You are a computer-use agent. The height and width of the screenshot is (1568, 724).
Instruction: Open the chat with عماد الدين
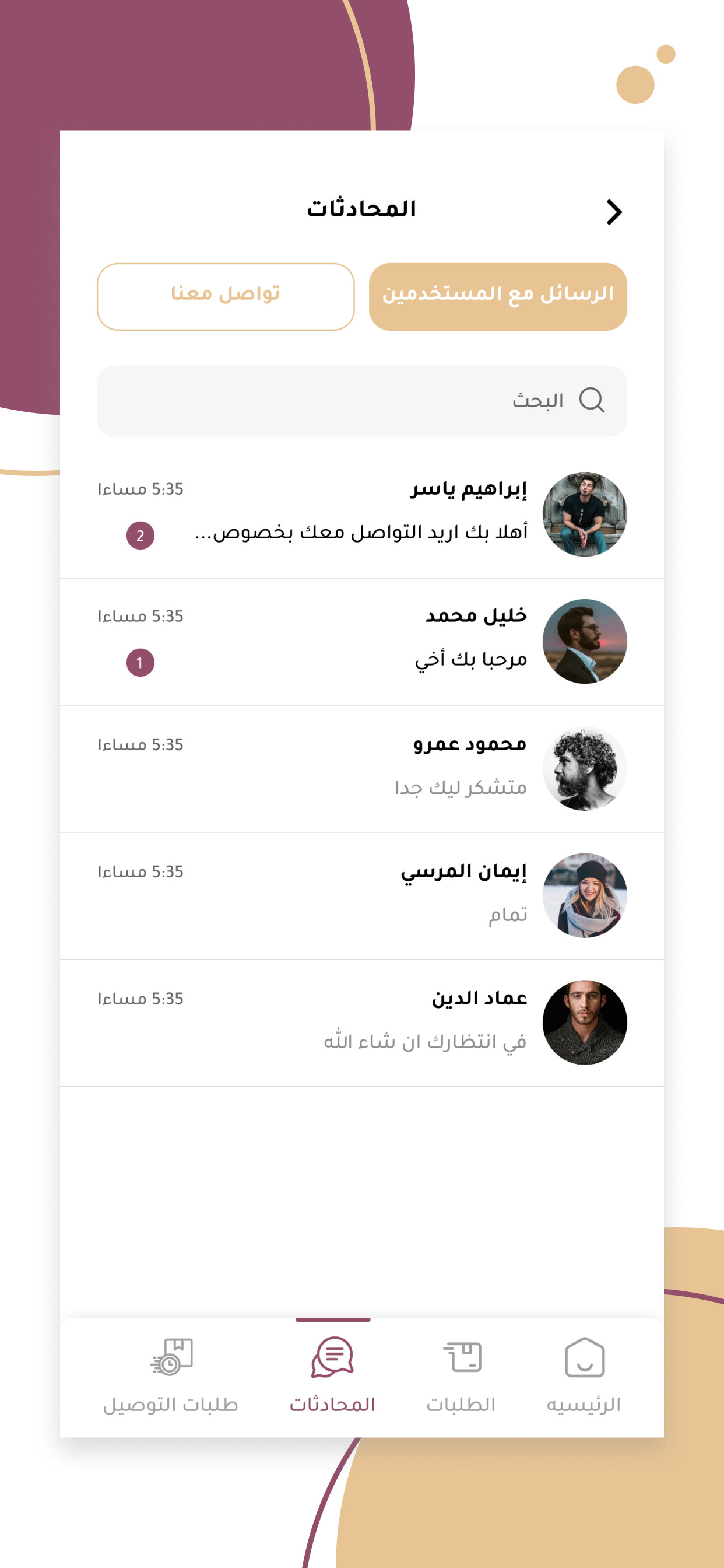[x=361, y=1023]
